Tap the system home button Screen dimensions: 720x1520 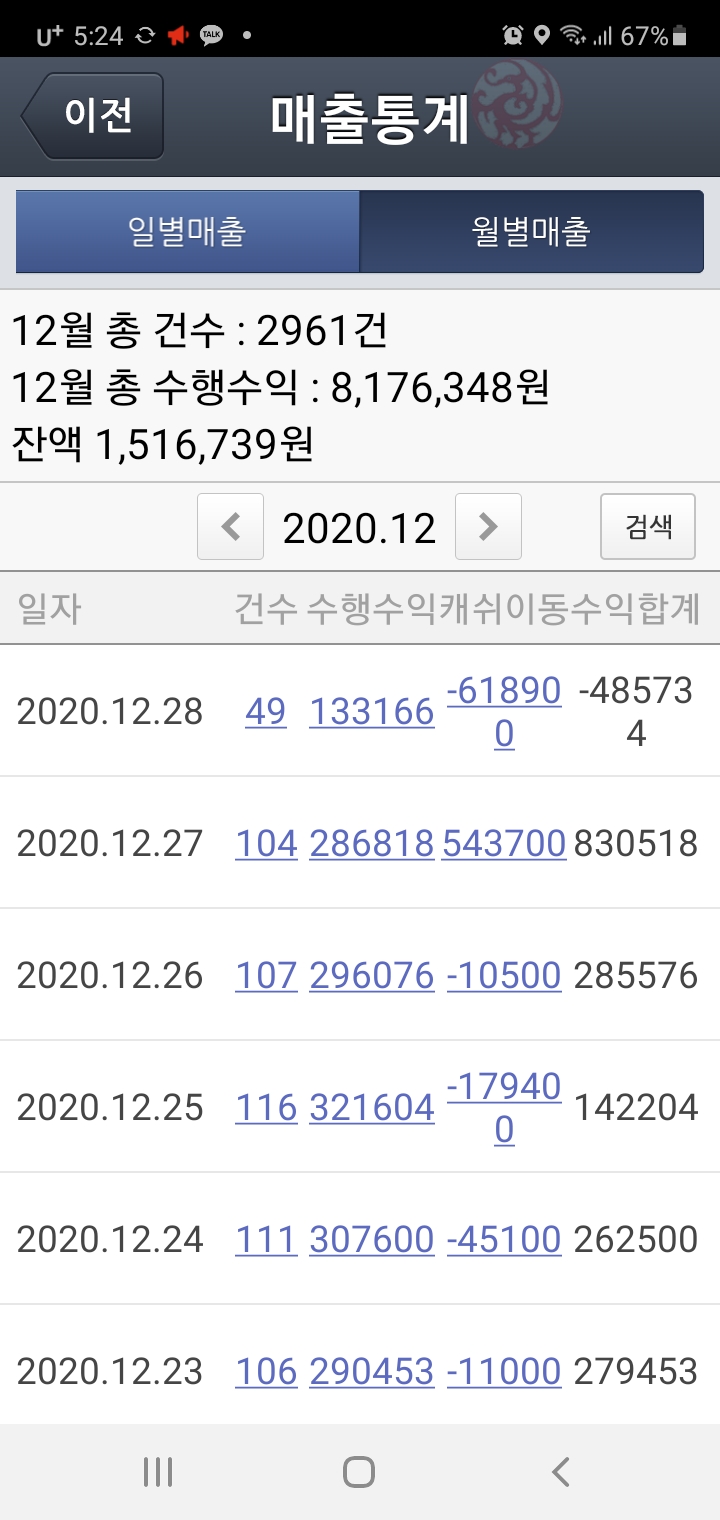pos(359,1472)
